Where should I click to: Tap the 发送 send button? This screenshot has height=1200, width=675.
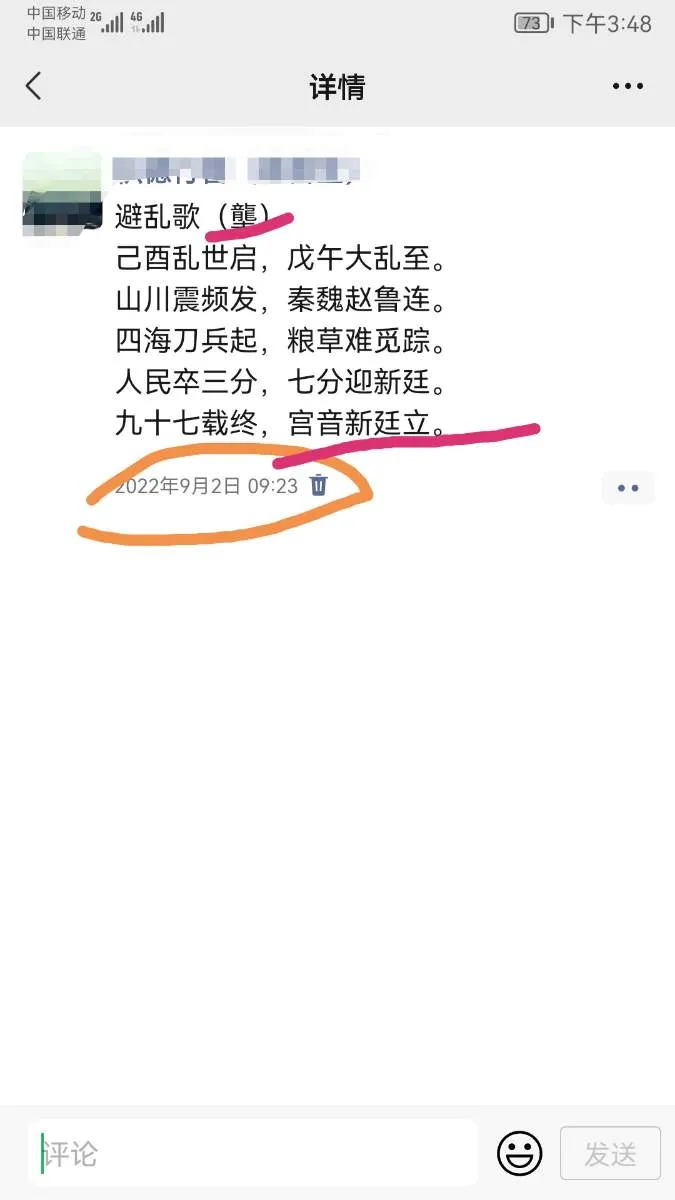[610, 1153]
